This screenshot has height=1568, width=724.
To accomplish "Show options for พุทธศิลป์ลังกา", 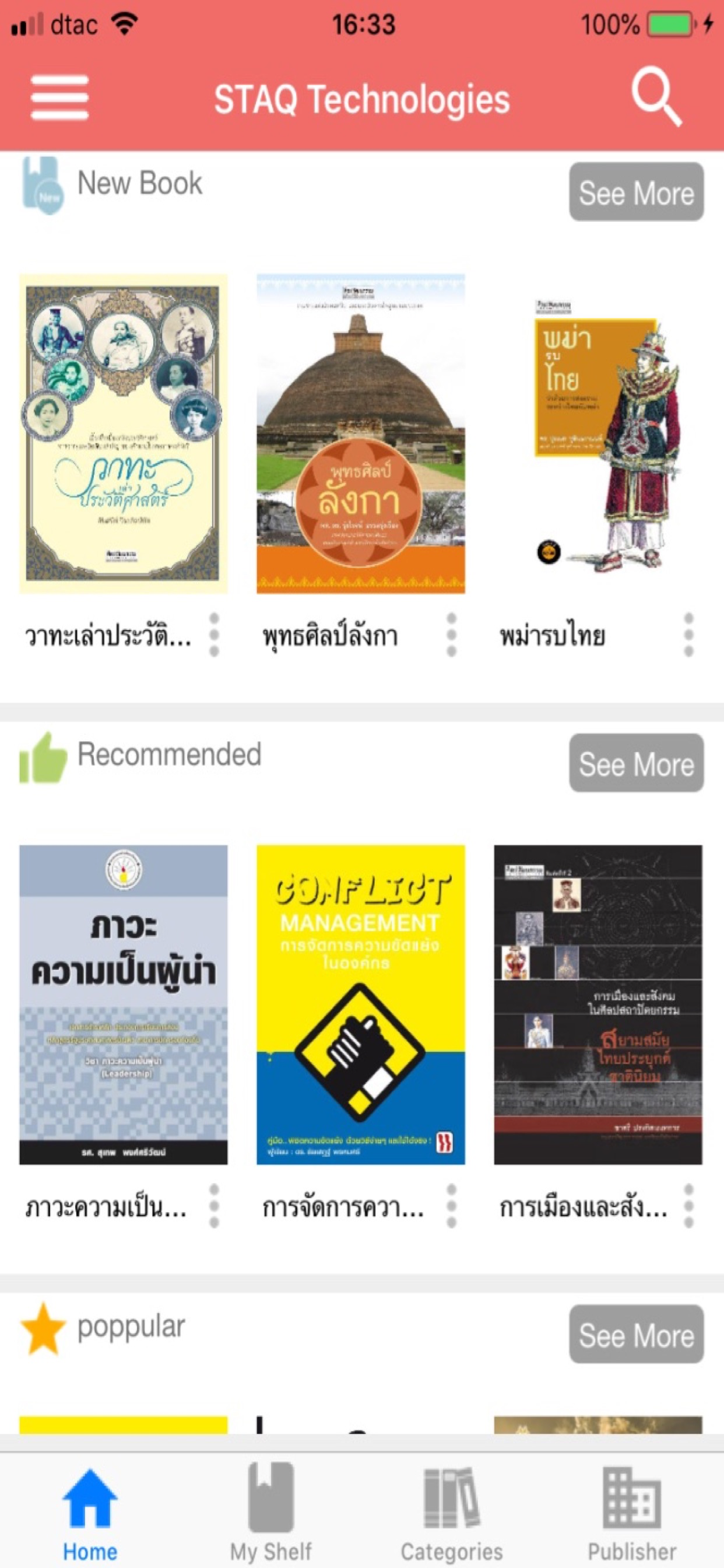I will click(451, 635).
